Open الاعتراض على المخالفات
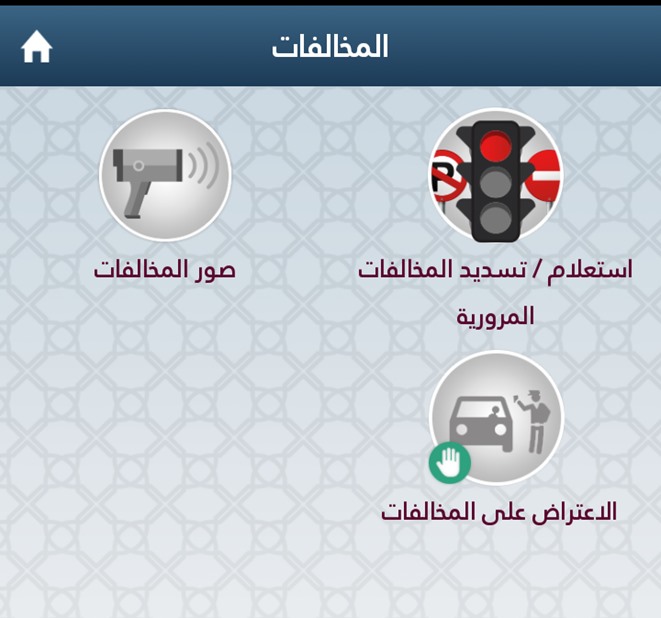The image size is (661, 618). point(497,418)
